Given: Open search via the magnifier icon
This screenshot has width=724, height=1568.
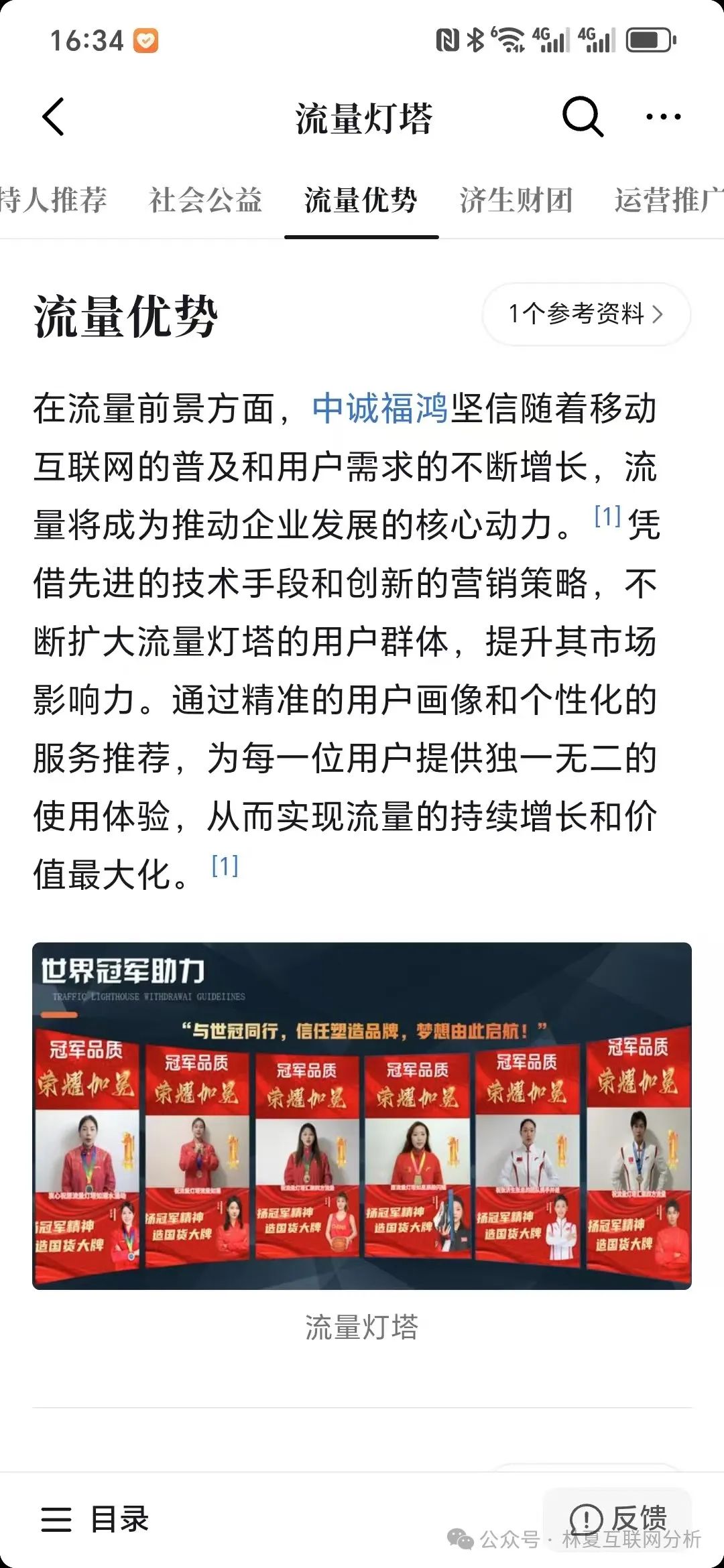Looking at the screenshot, I should coord(582,117).
